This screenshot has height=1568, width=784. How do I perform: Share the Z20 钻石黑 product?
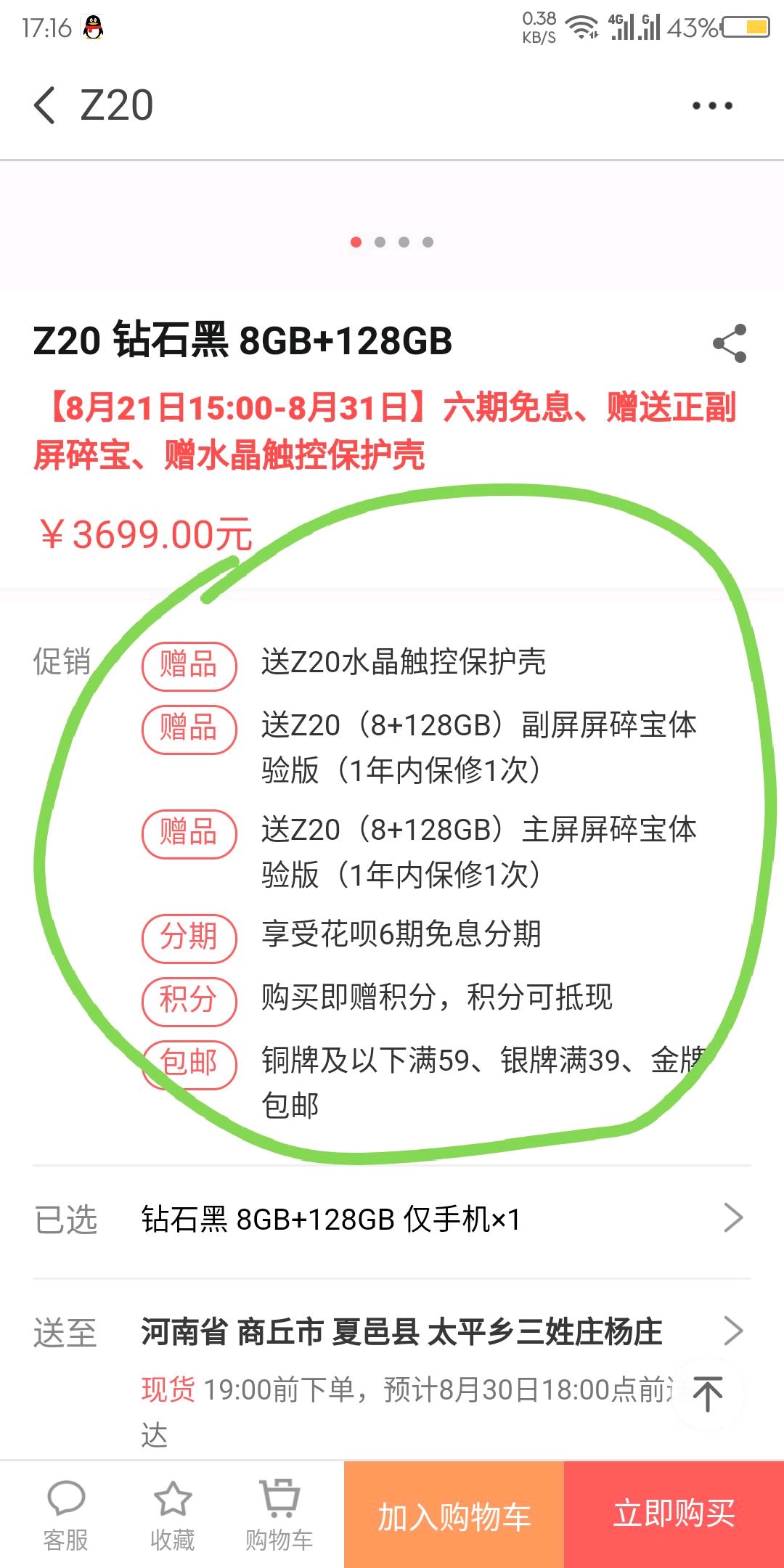click(x=730, y=343)
